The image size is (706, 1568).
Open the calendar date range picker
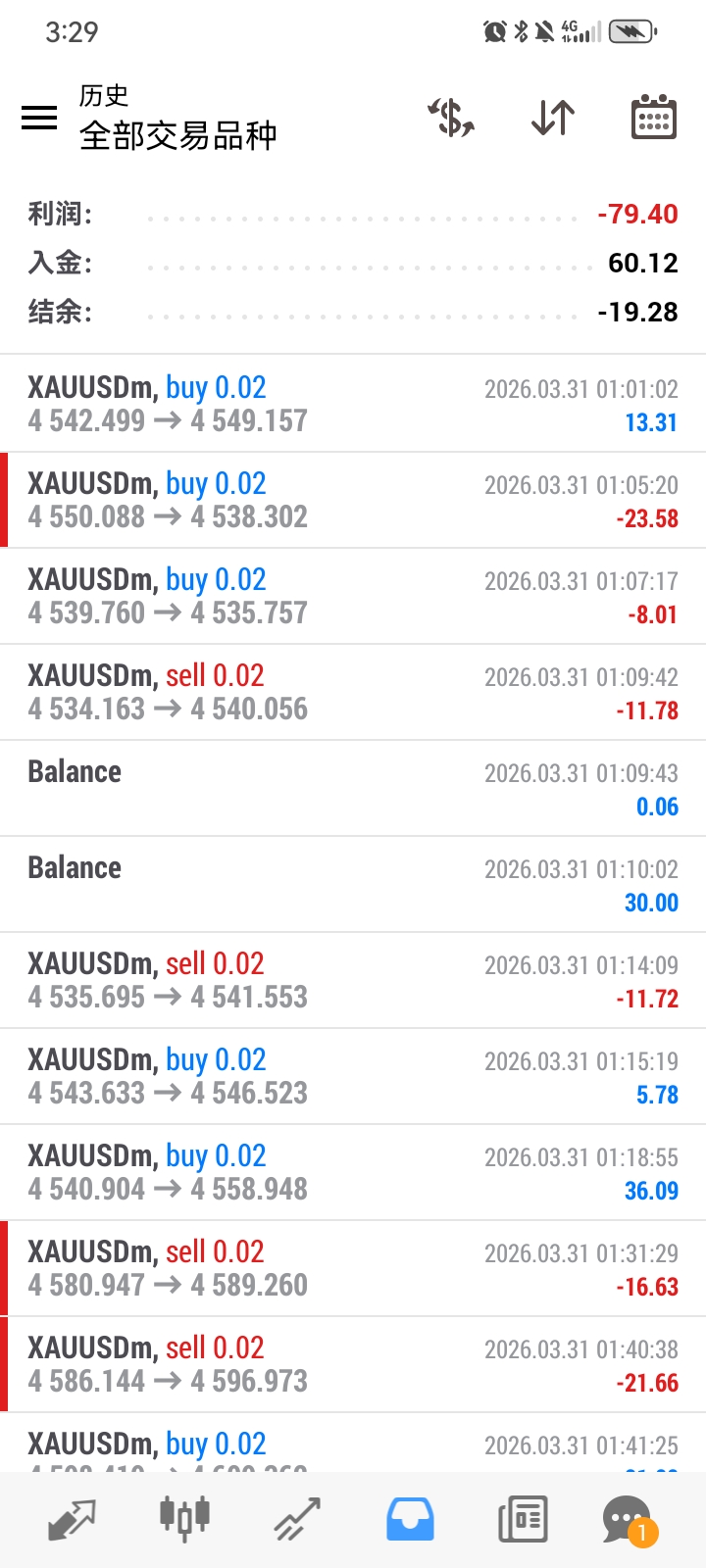pos(653,119)
